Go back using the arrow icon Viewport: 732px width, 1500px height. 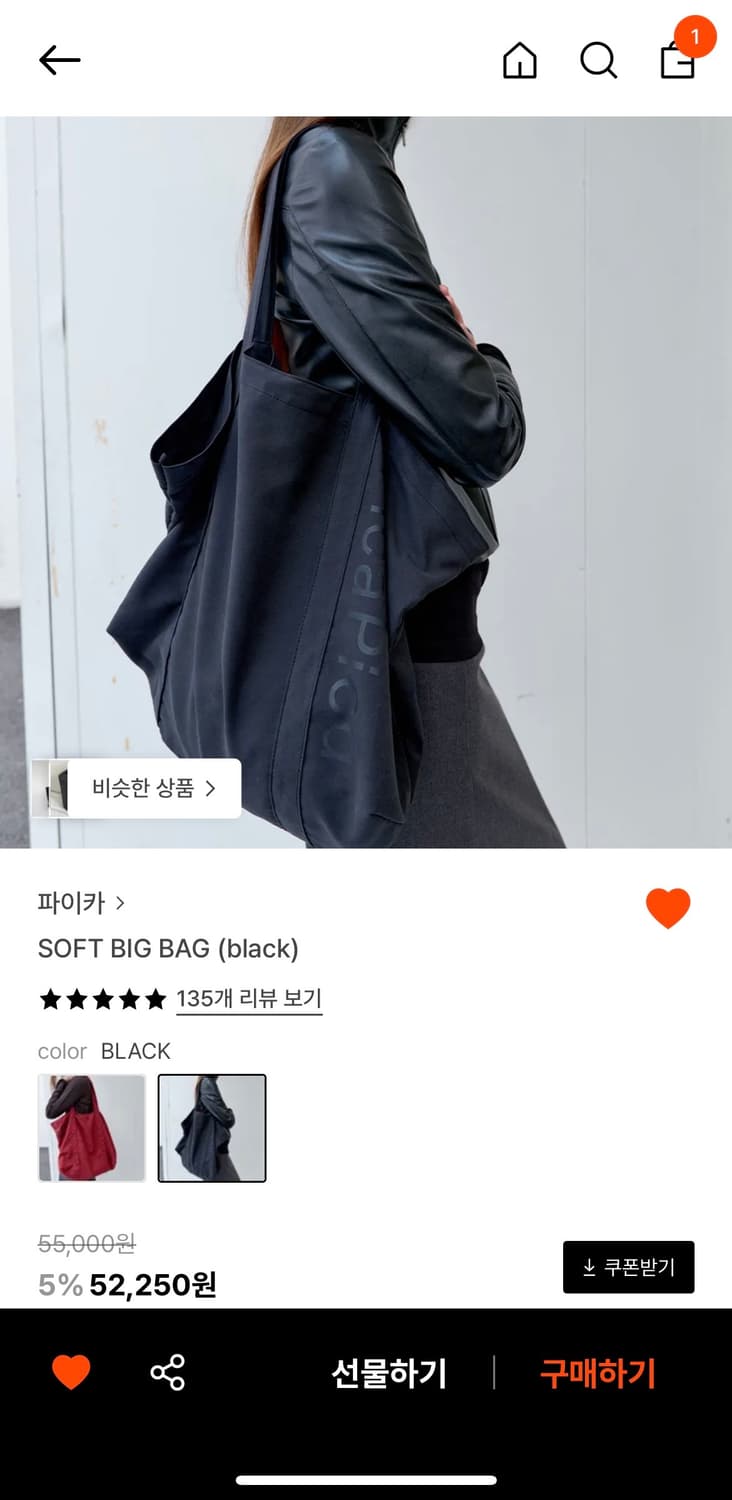[x=60, y=60]
